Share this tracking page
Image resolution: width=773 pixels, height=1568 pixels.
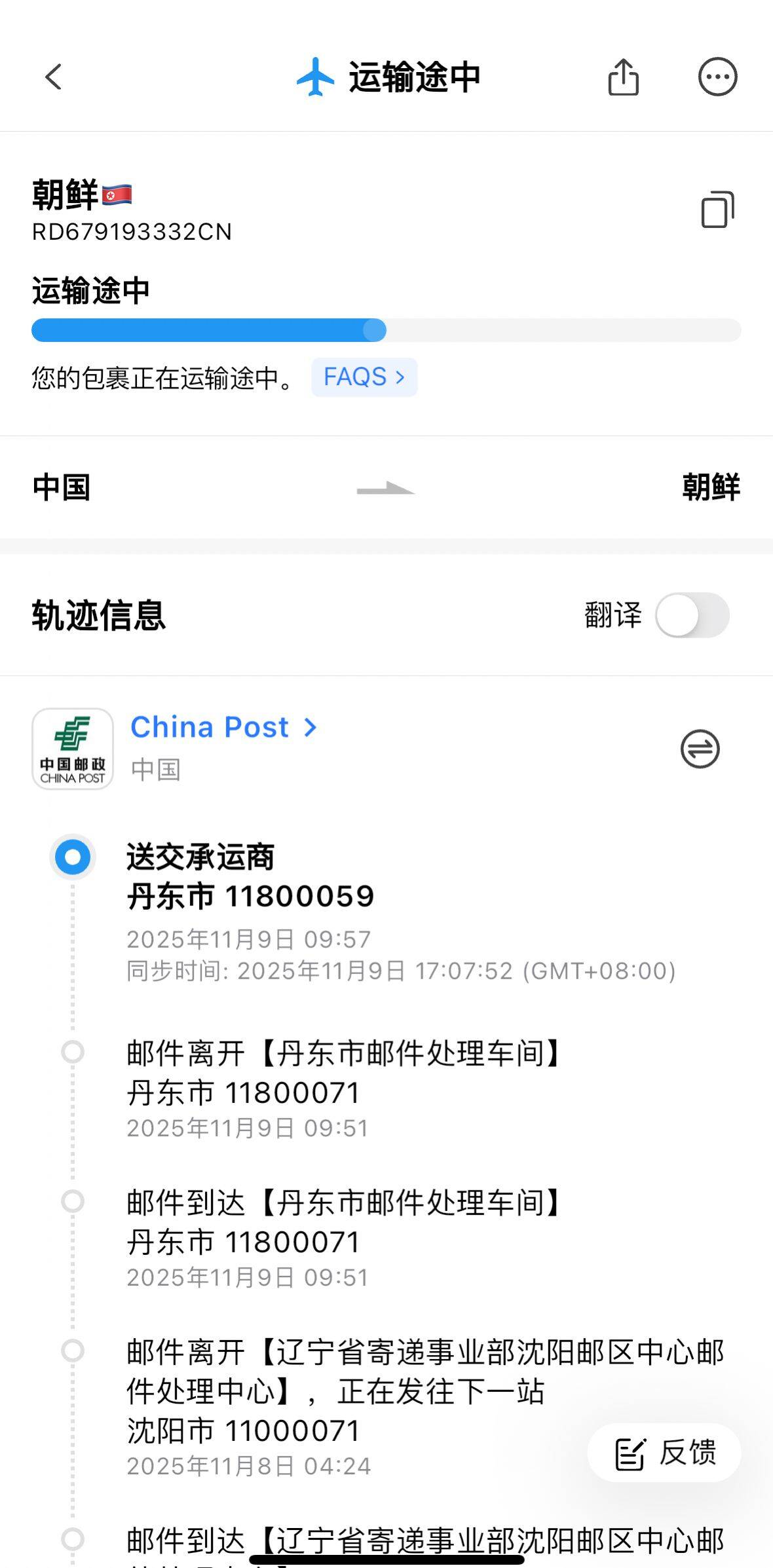[623, 77]
